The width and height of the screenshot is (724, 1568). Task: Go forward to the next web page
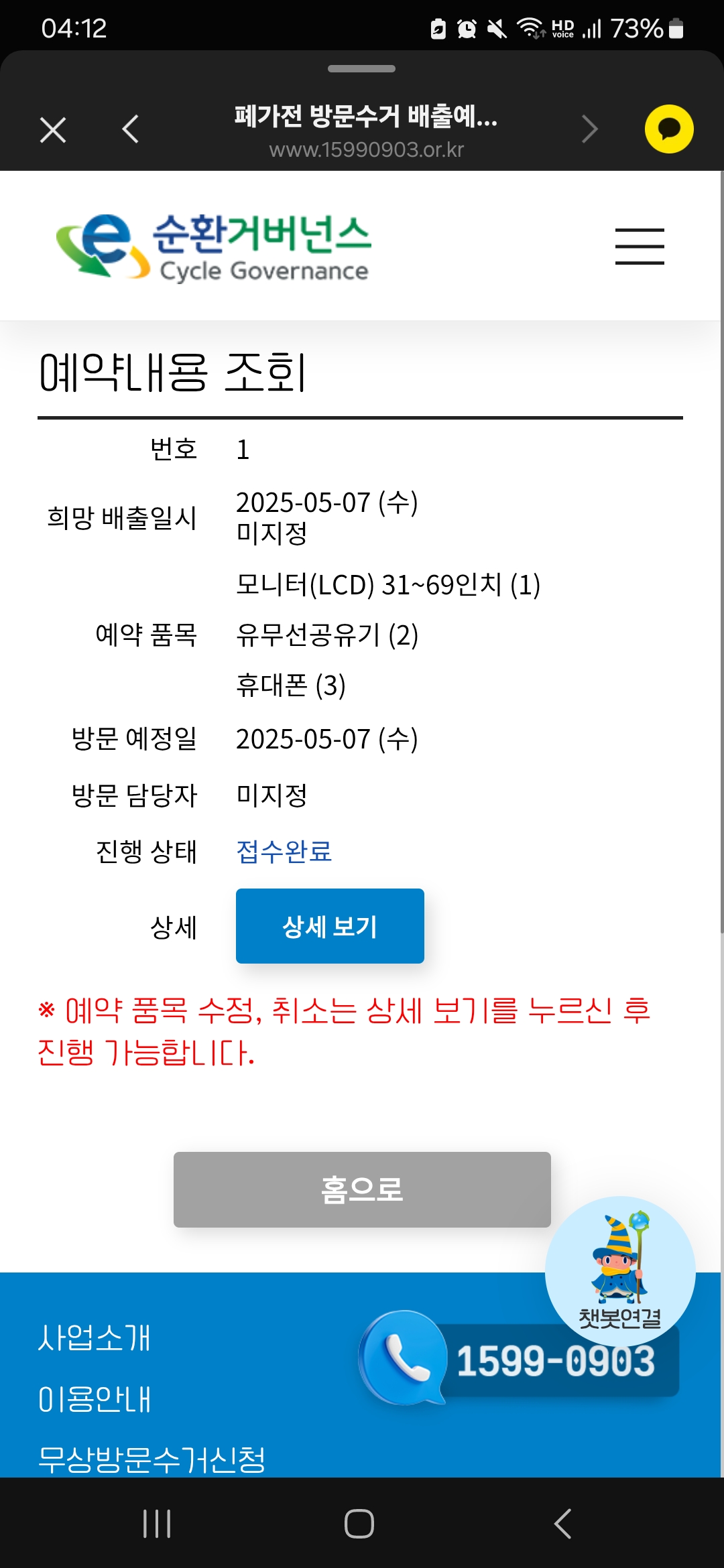[x=589, y=129]
